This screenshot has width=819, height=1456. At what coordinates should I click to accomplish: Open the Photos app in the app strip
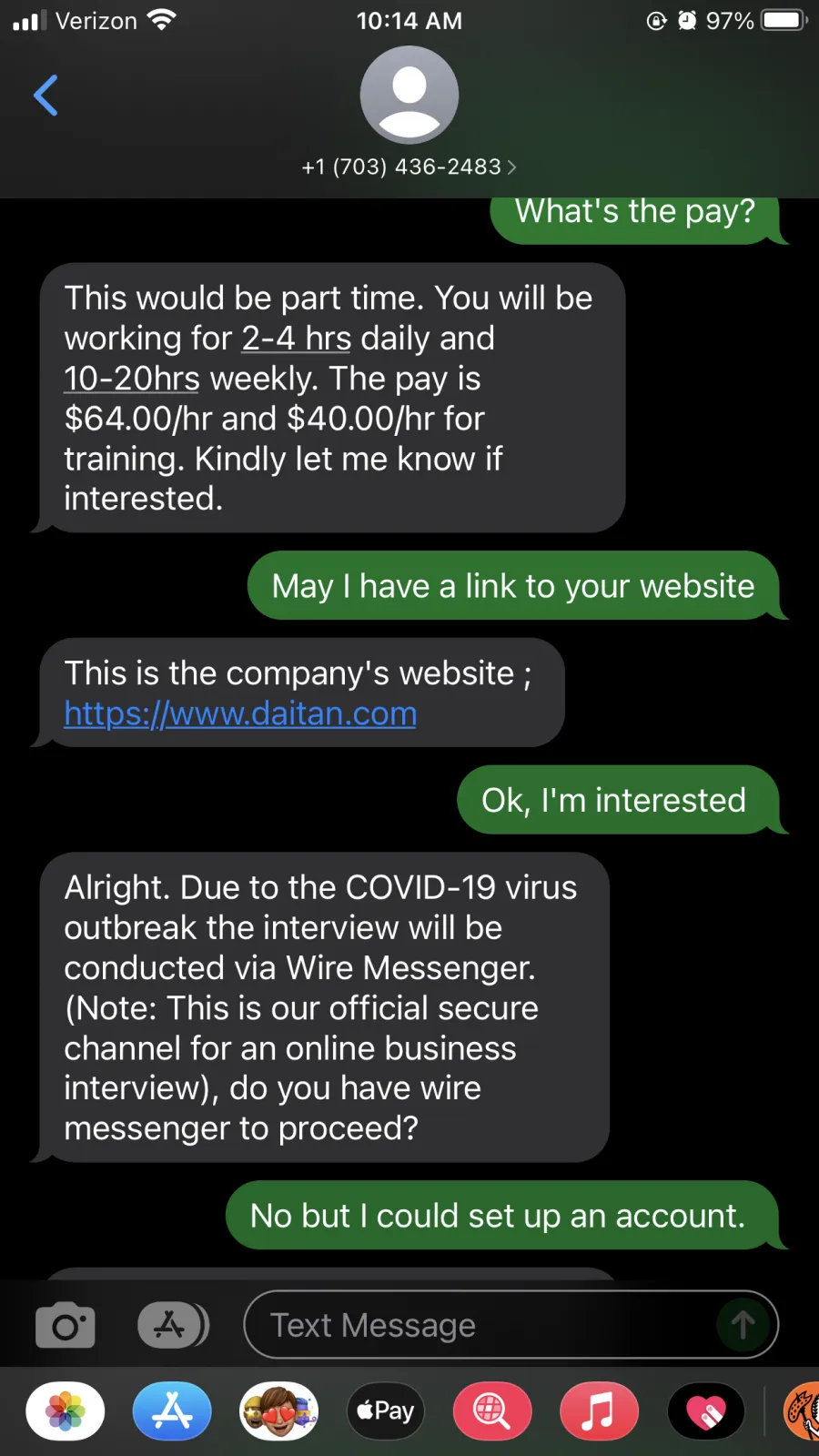tap(66, 1411)
